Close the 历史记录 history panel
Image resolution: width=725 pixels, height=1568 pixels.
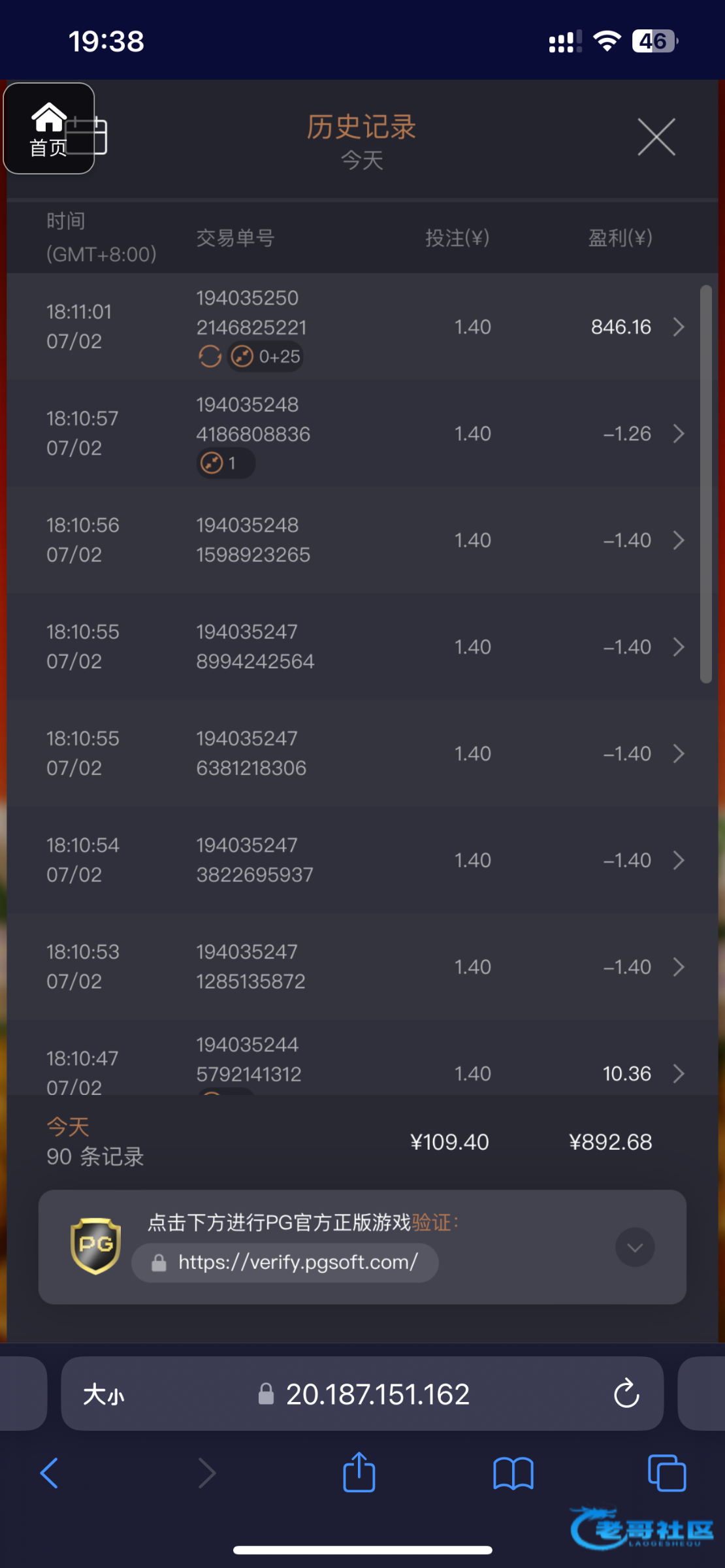click(x=656, y=137)
